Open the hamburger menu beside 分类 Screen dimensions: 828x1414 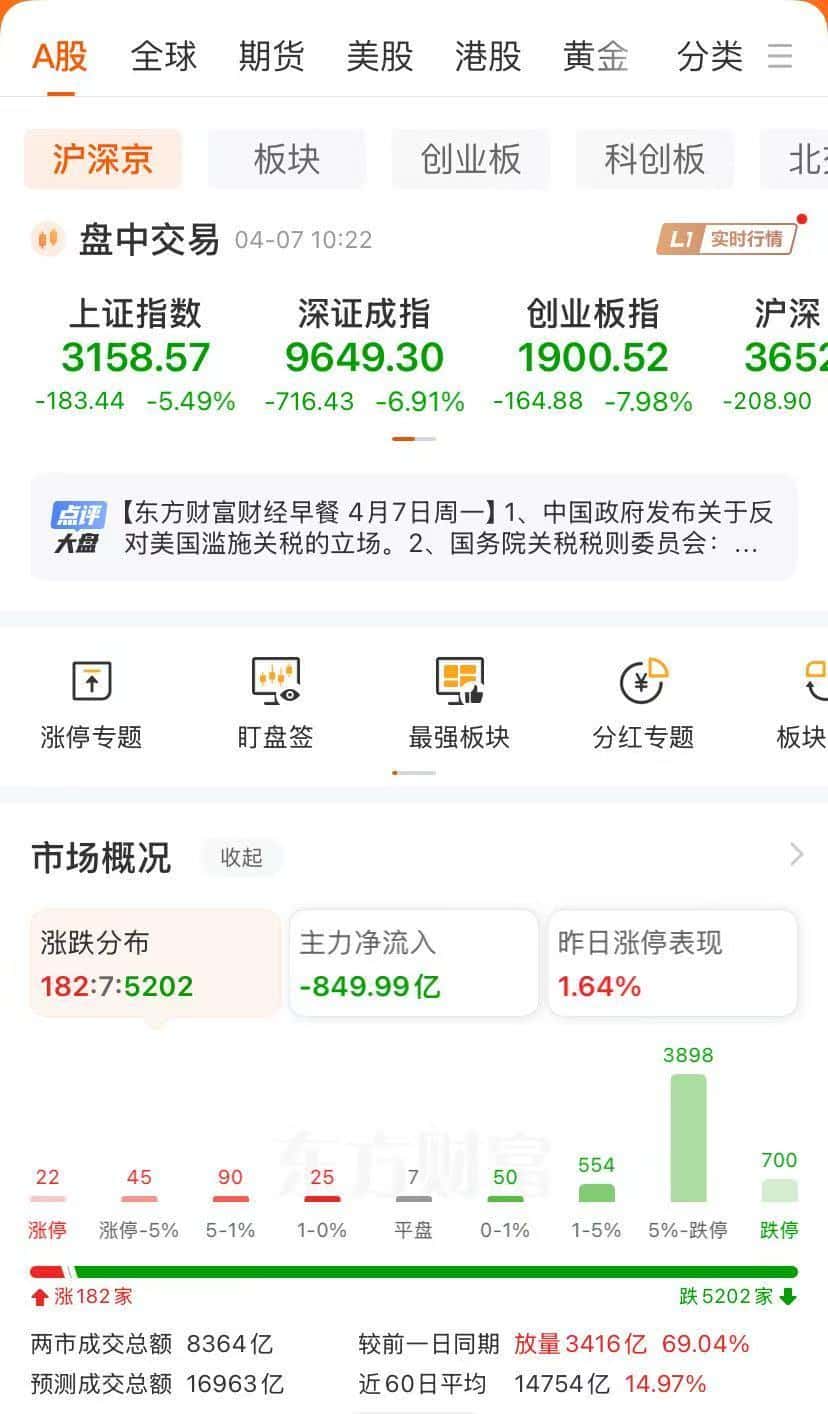780,57
